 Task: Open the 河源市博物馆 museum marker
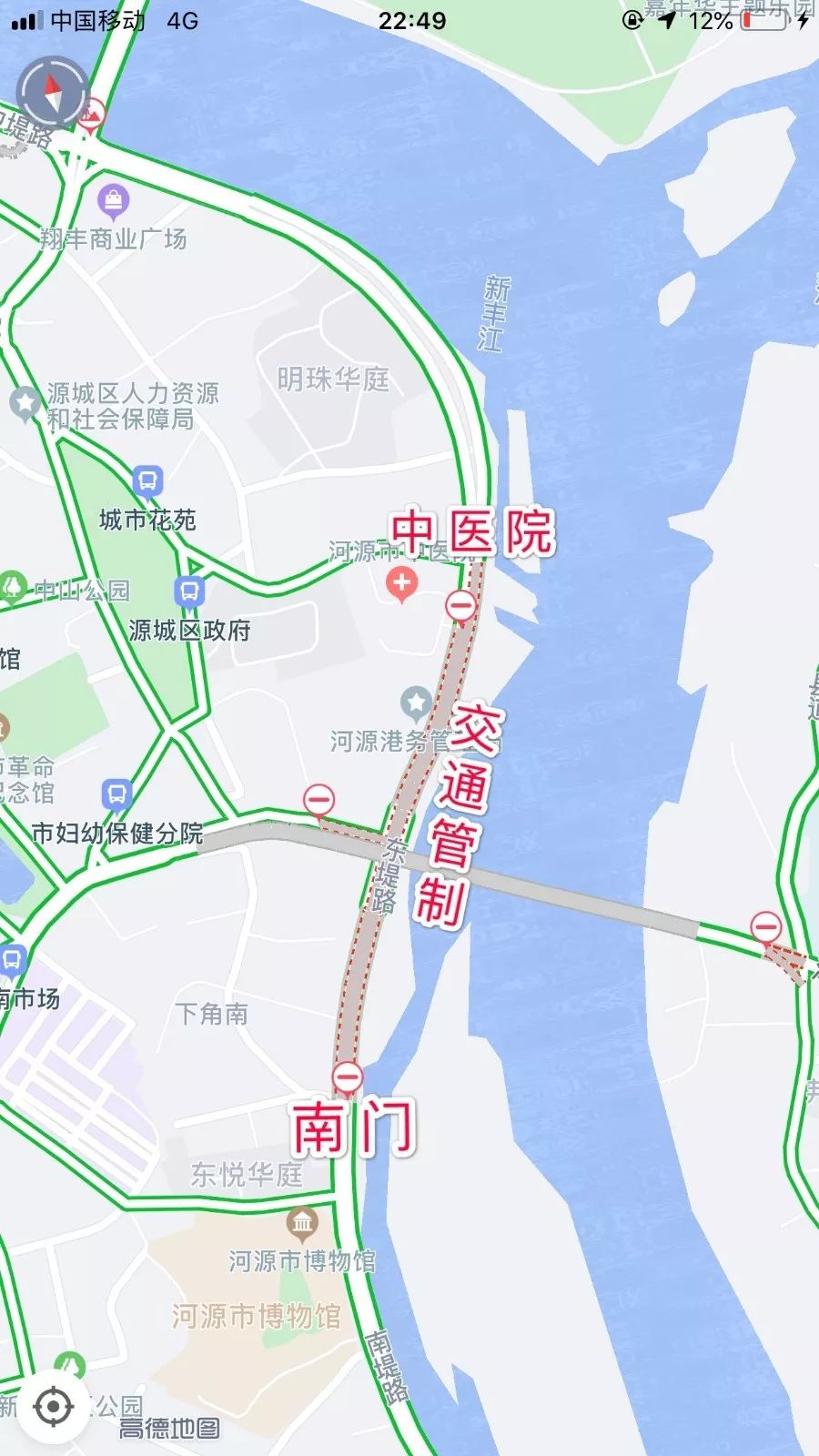[302, 1223]
